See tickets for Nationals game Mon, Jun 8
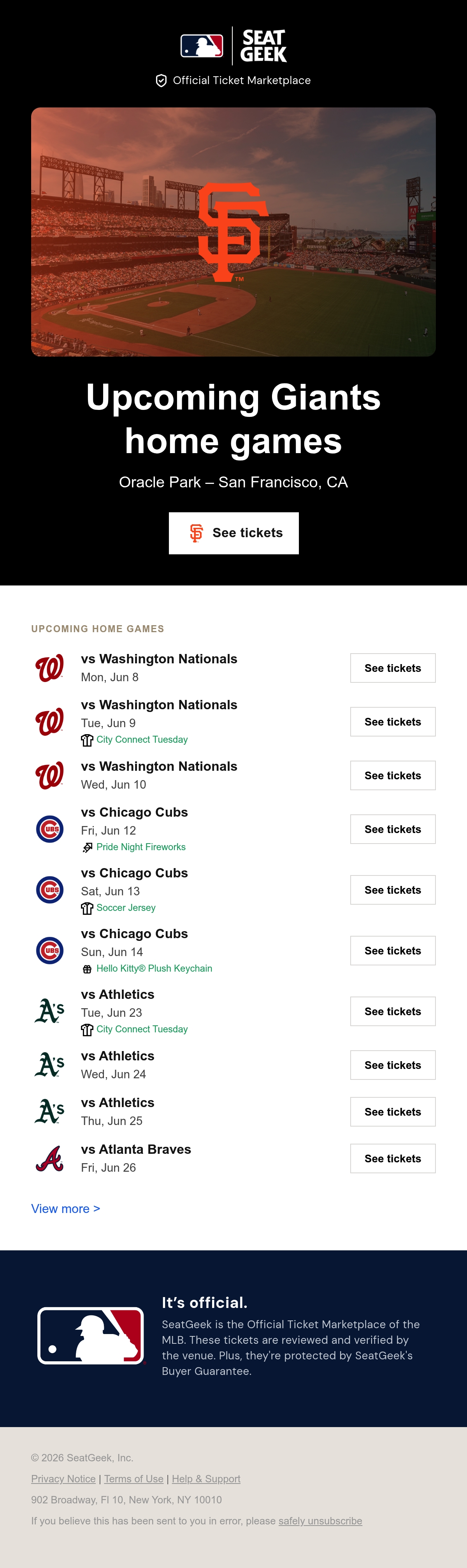 coord(393,668)
